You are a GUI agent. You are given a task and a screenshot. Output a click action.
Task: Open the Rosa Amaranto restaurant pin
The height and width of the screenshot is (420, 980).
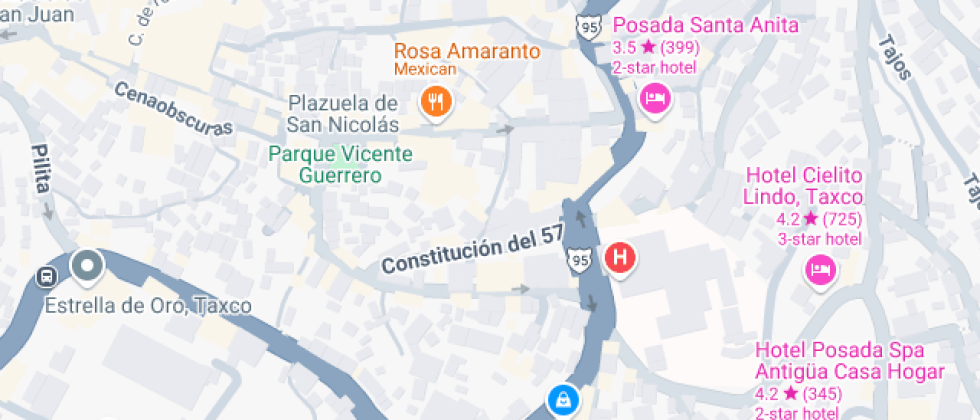(x=436, y=101)
